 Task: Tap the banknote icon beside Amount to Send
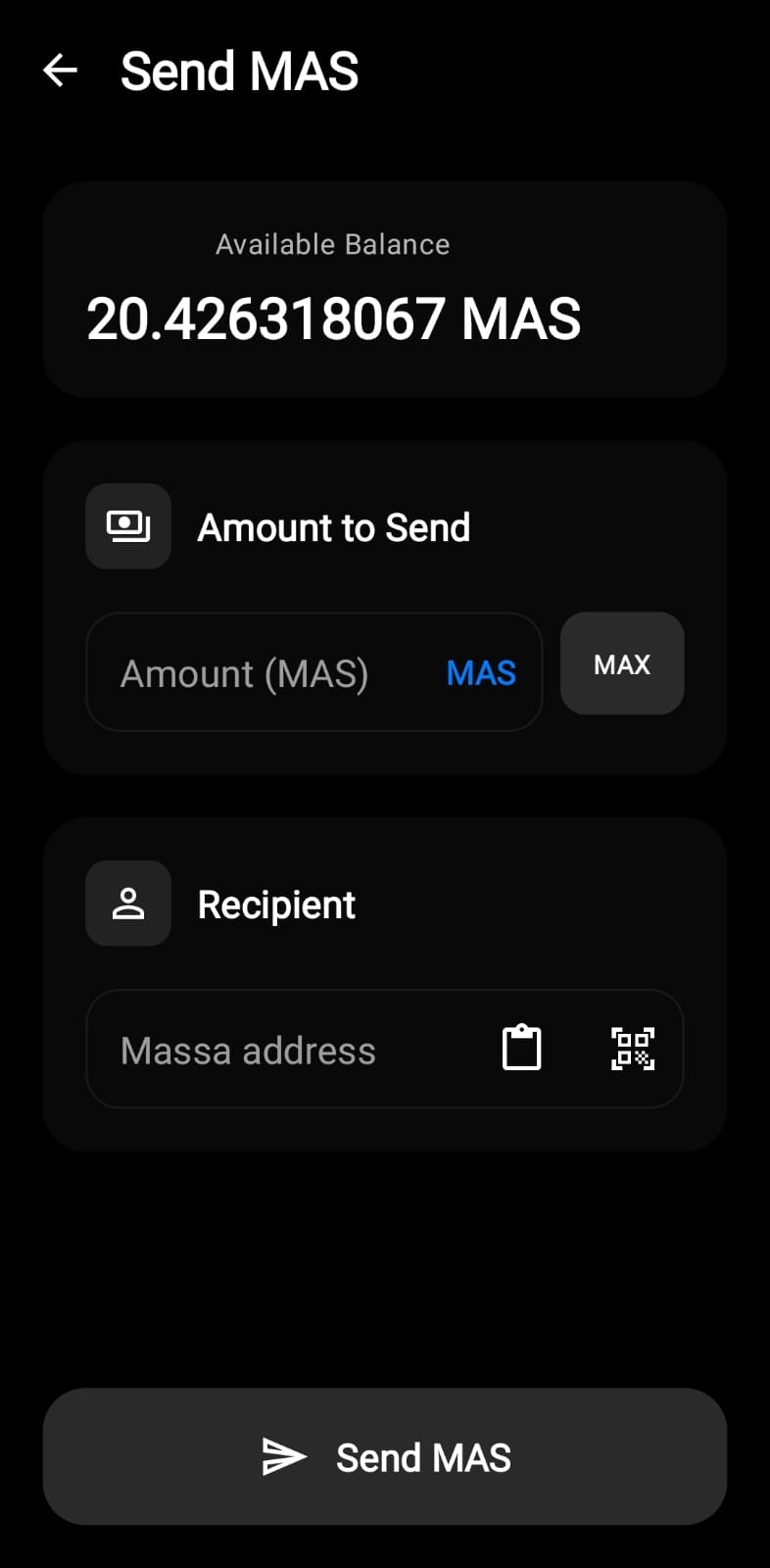127,525
